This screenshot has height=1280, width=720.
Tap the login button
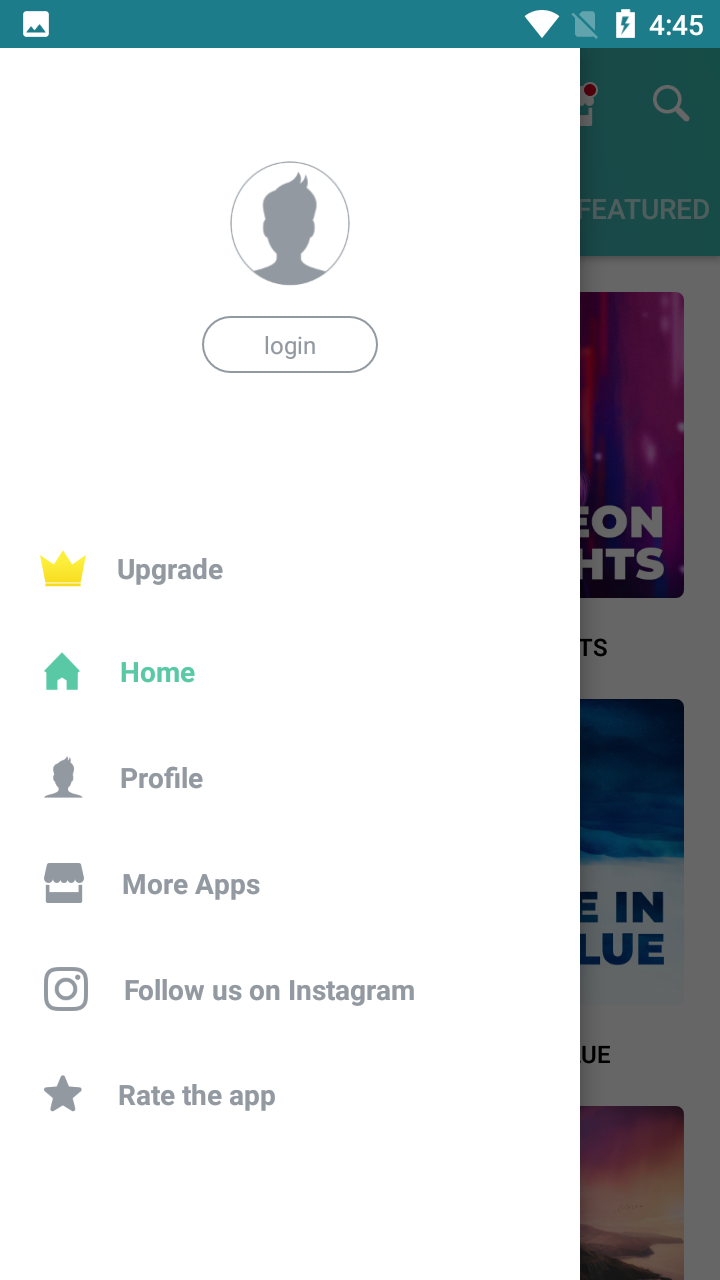coord(290,345)
